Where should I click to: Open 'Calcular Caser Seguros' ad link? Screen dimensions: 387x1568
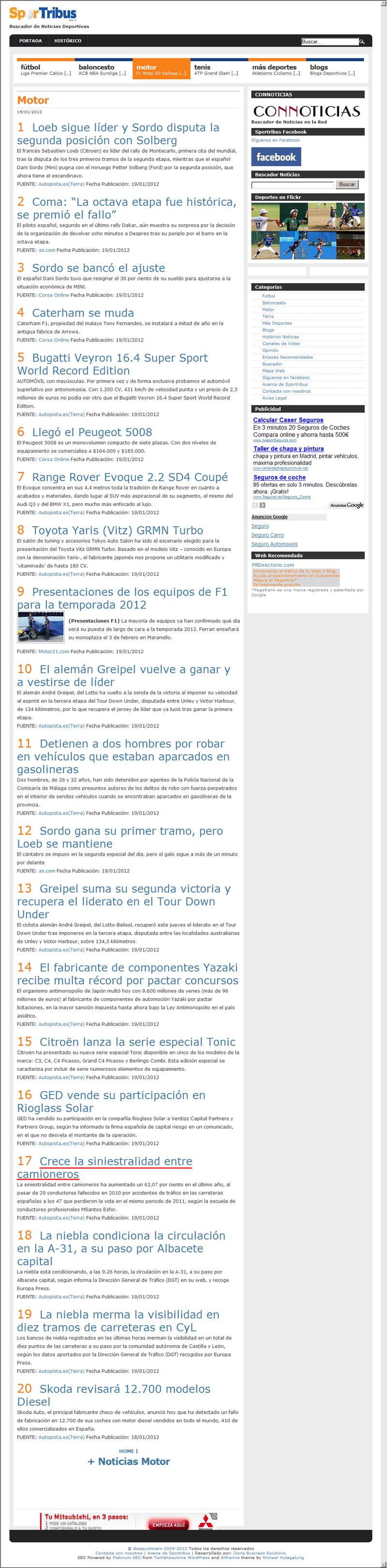pos(288,420)
